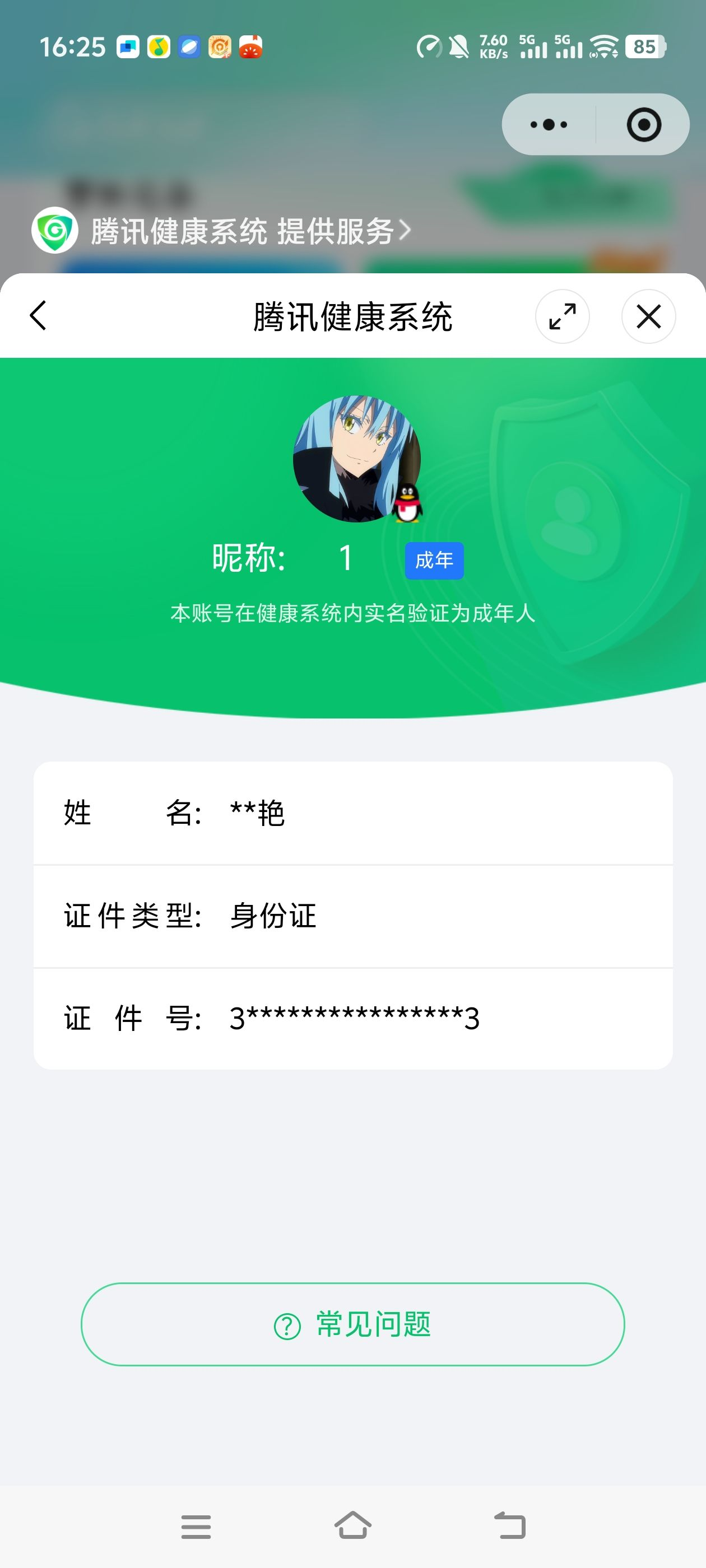The width and height of the screenshot is (706, 1568).
Task: Tap the capsule circle to exit mini program
Action: (x=643, y=124)
